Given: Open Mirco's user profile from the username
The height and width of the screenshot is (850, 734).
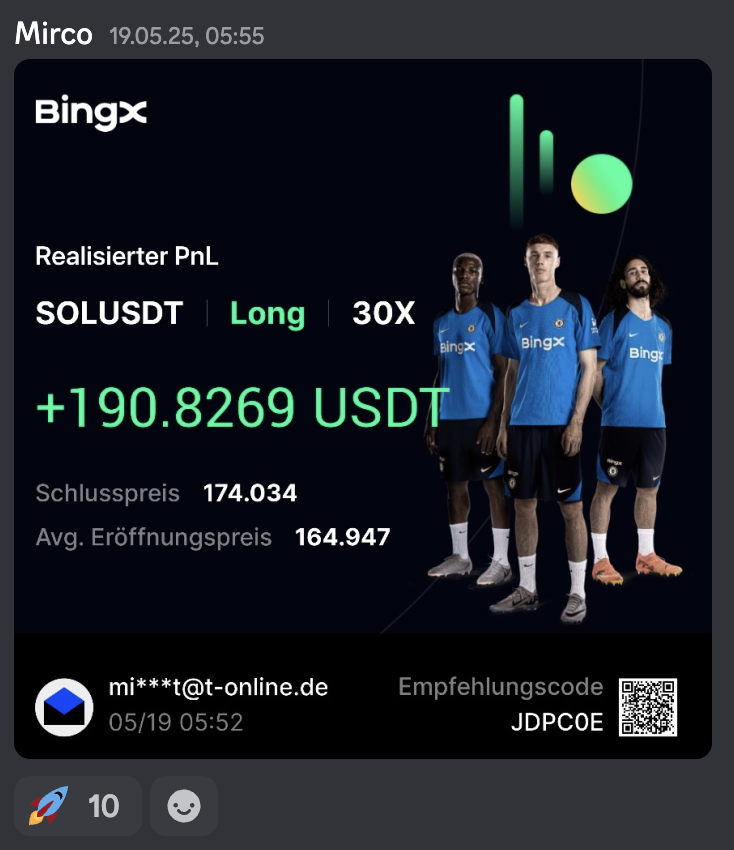Looking at the screenshot, I should coord(53,34).
